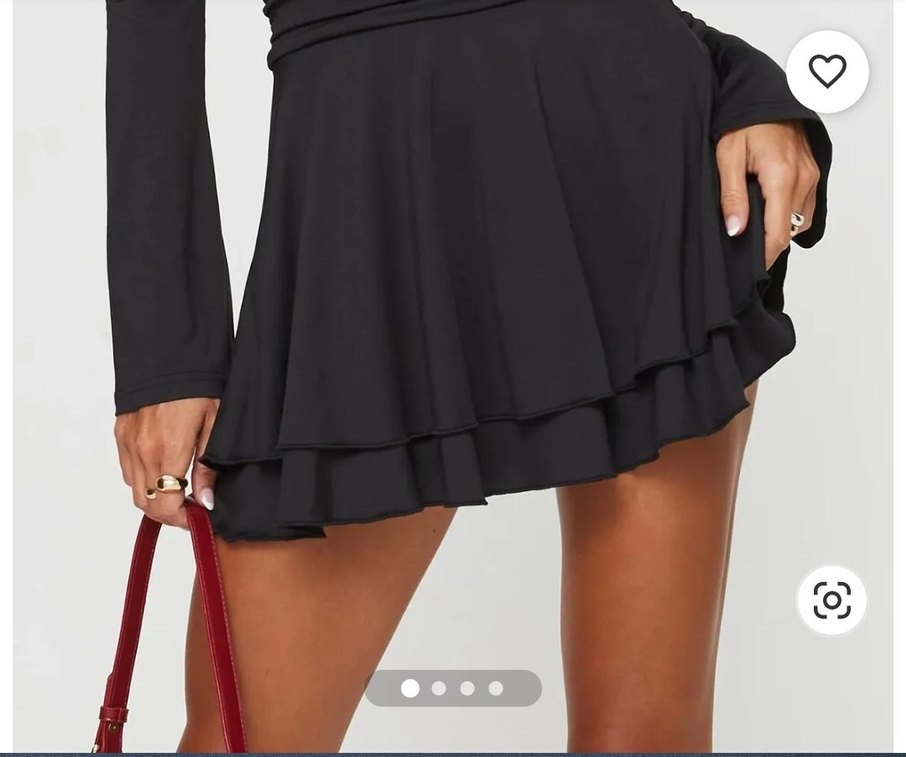Jump to the second product photo dot
Image resolution: width=906 pixels, height=757 pixels.
439,688
